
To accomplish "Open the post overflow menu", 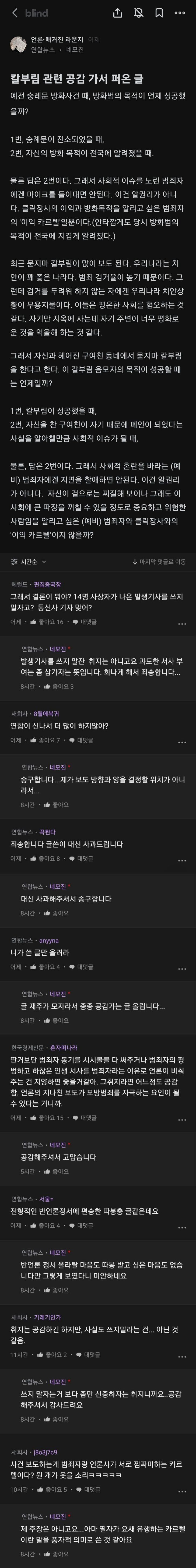I will click(x=180, y=13).
